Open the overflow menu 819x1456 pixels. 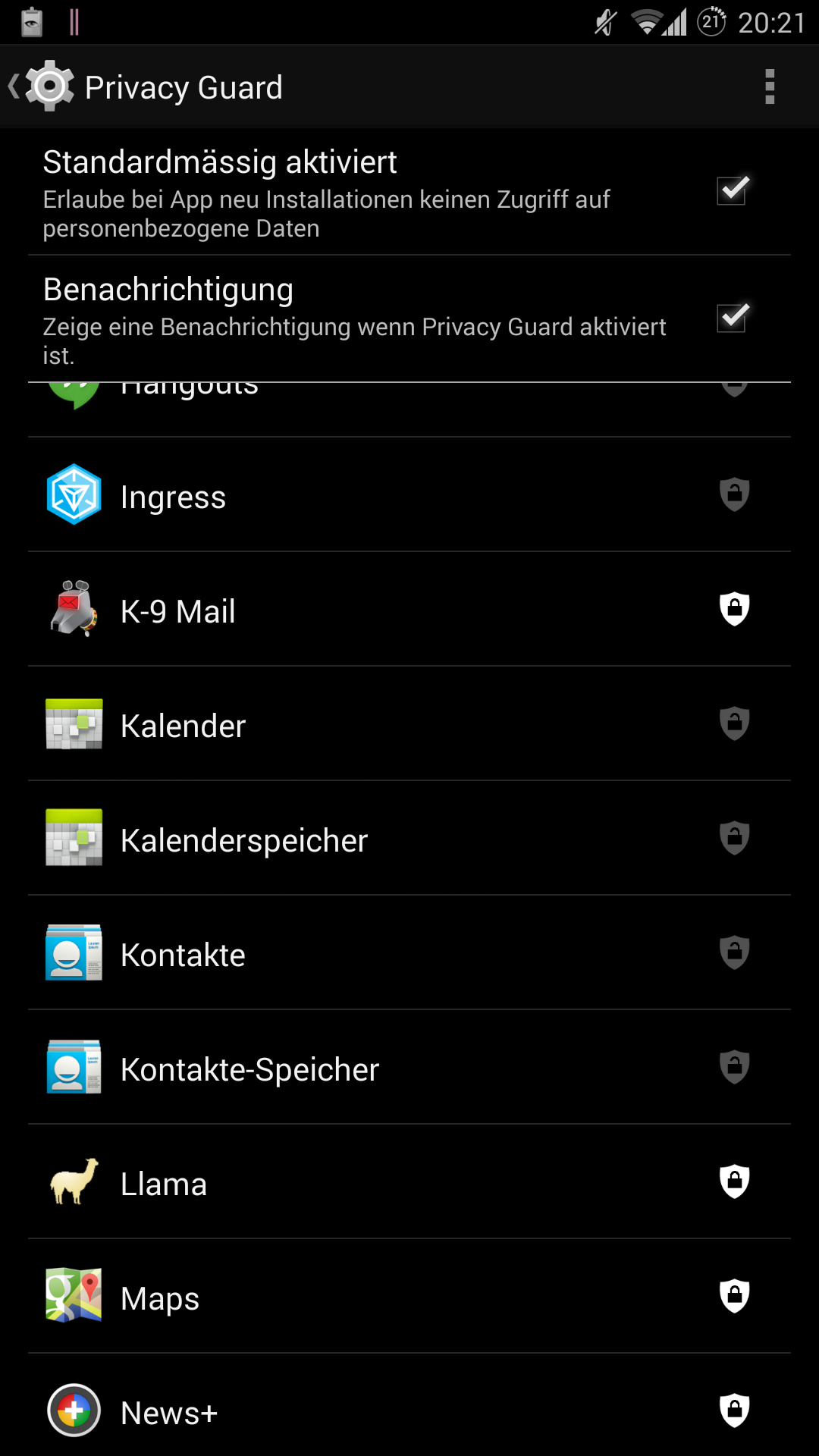pos(769,87)
